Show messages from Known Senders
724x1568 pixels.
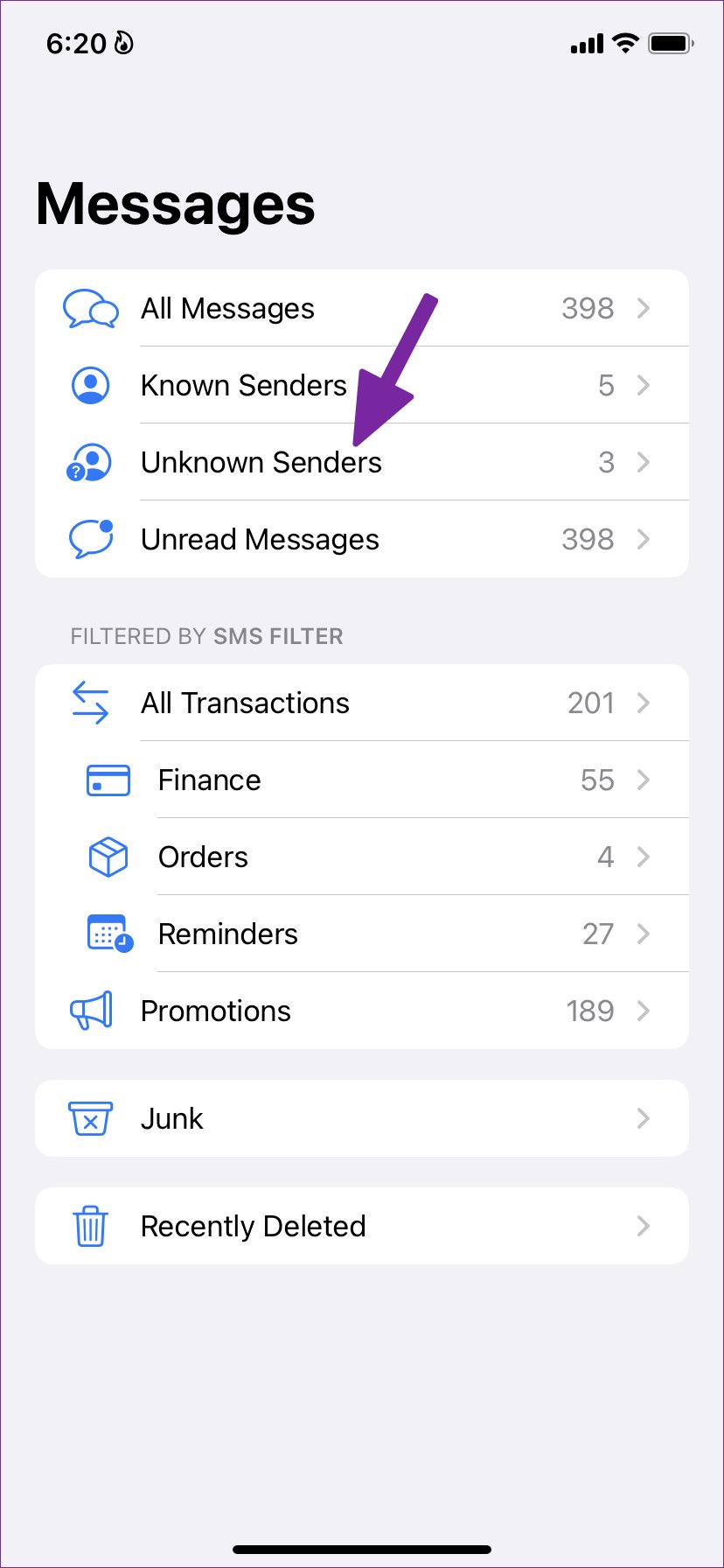[x=361, y=386]
